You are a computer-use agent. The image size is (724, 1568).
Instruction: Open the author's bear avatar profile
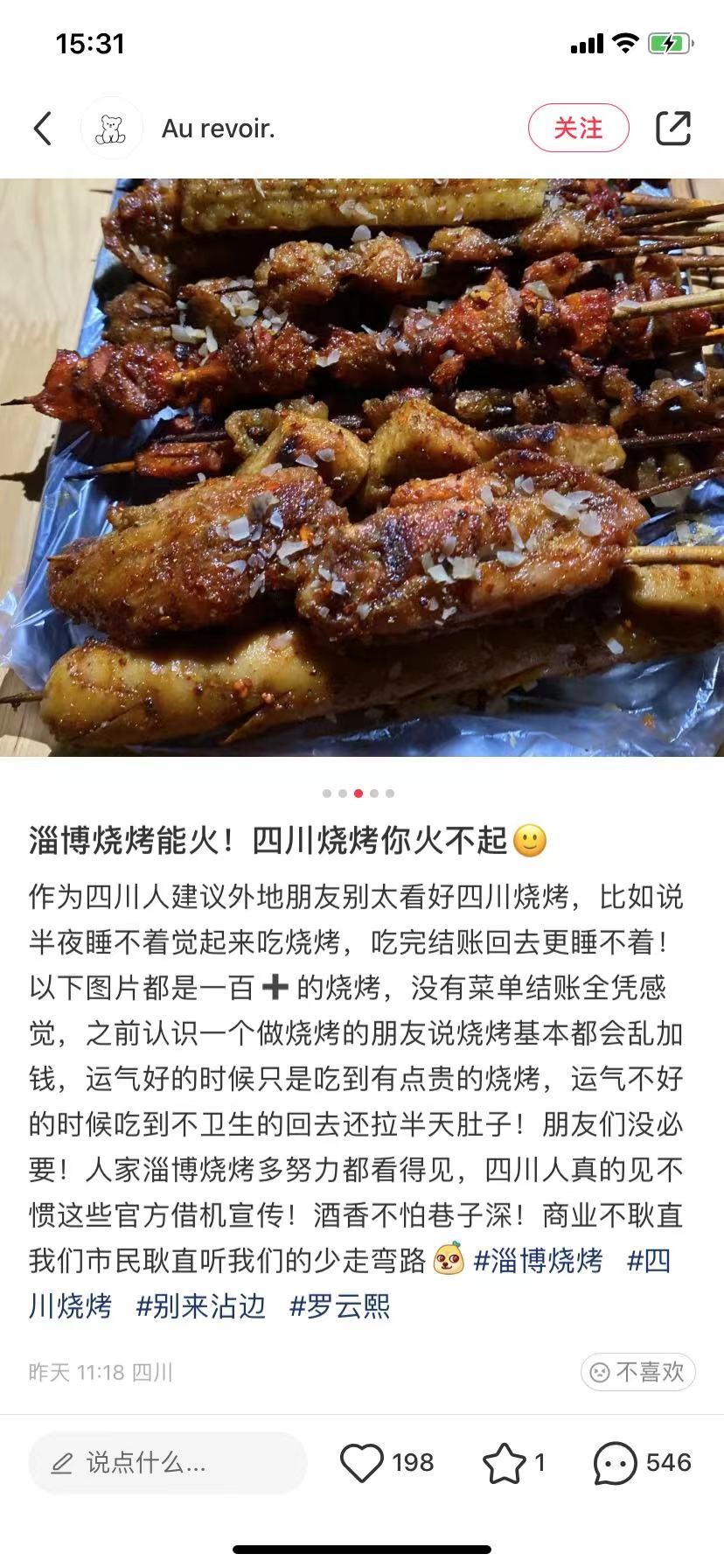point(111,129)
